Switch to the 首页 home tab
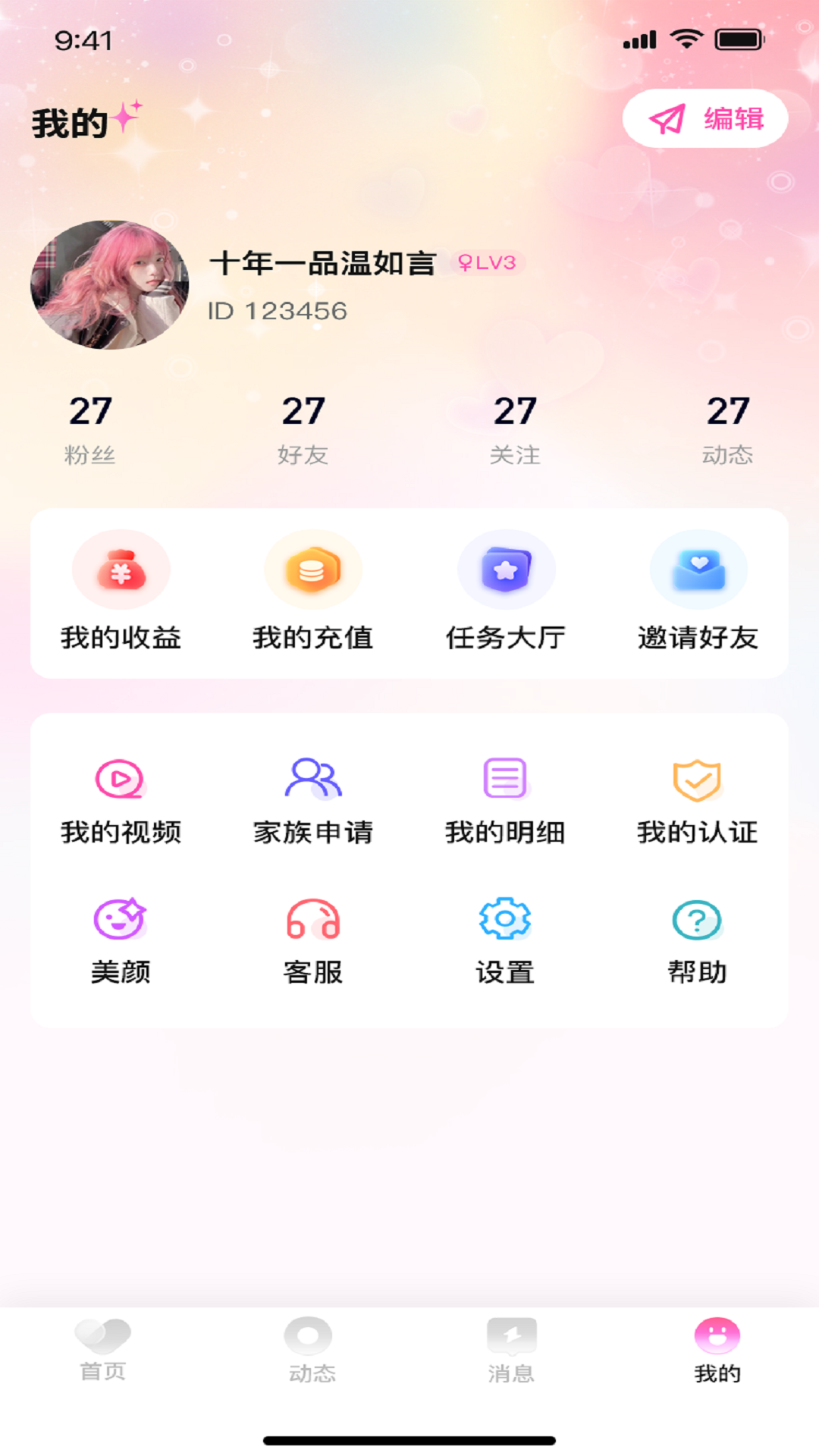The height and width of the screenshot is (1456, 819). (103, 1351)
